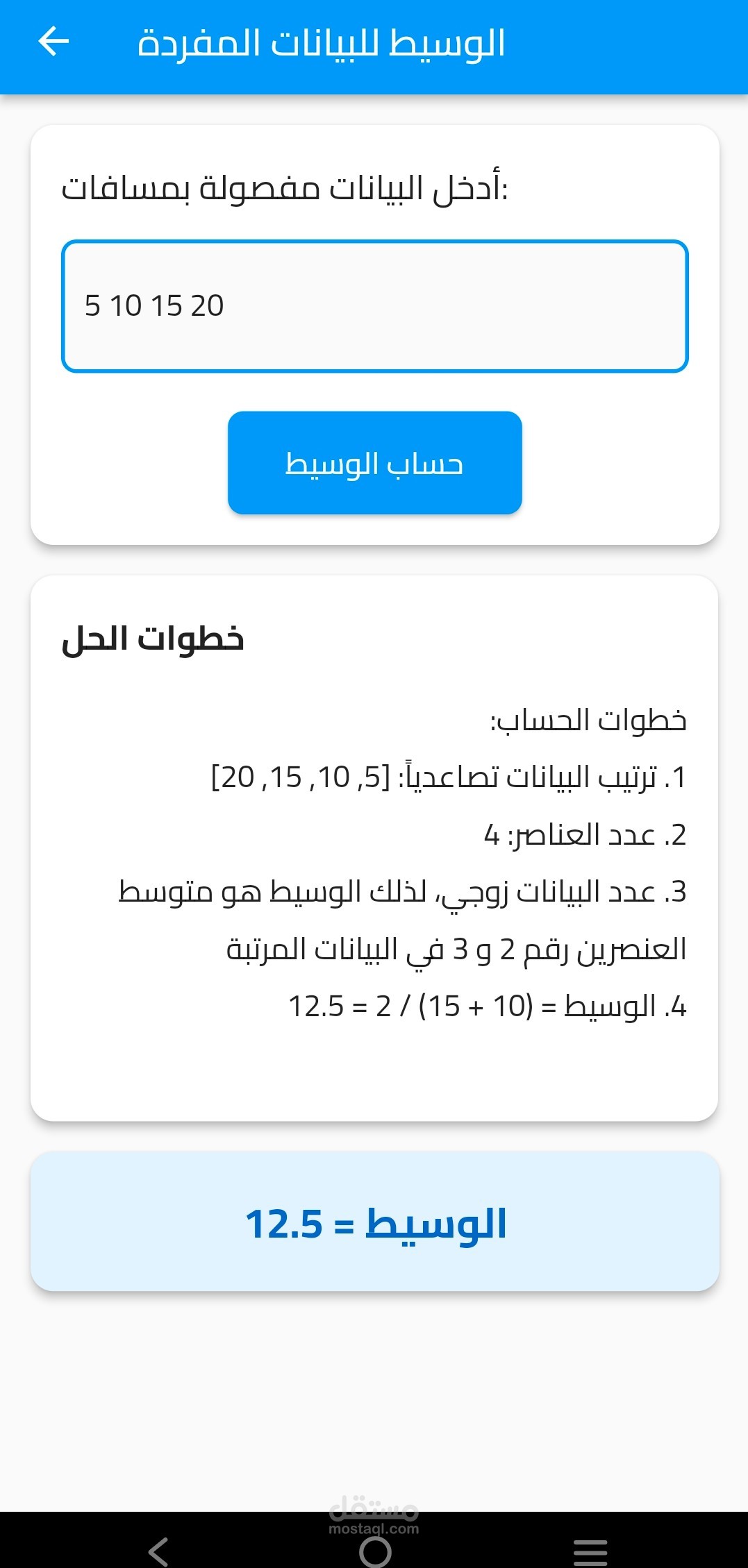Focus the data input field with 5 10 15 20

(x=374, y=306)
